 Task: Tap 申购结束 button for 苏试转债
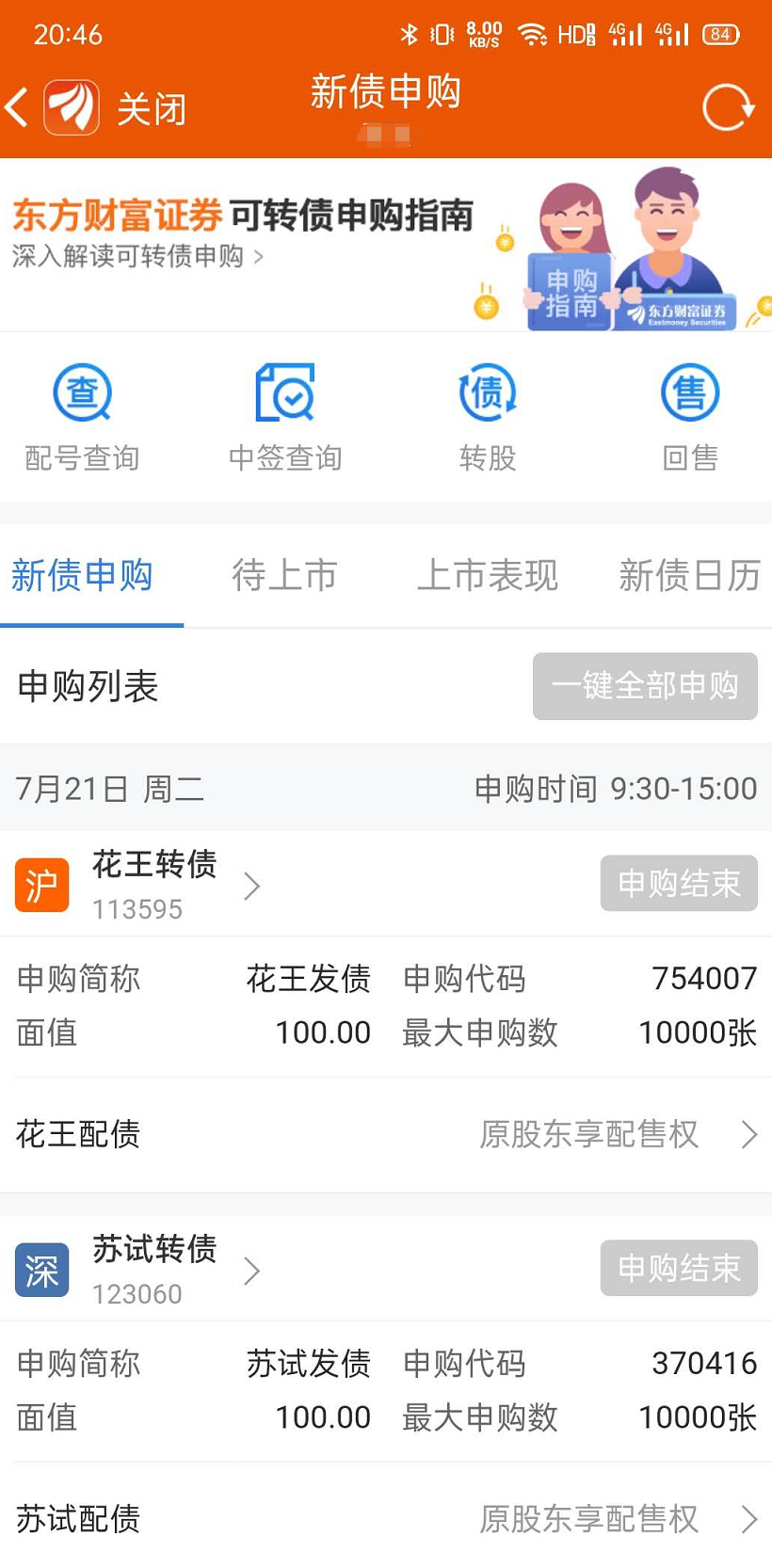coord(679,1268)
